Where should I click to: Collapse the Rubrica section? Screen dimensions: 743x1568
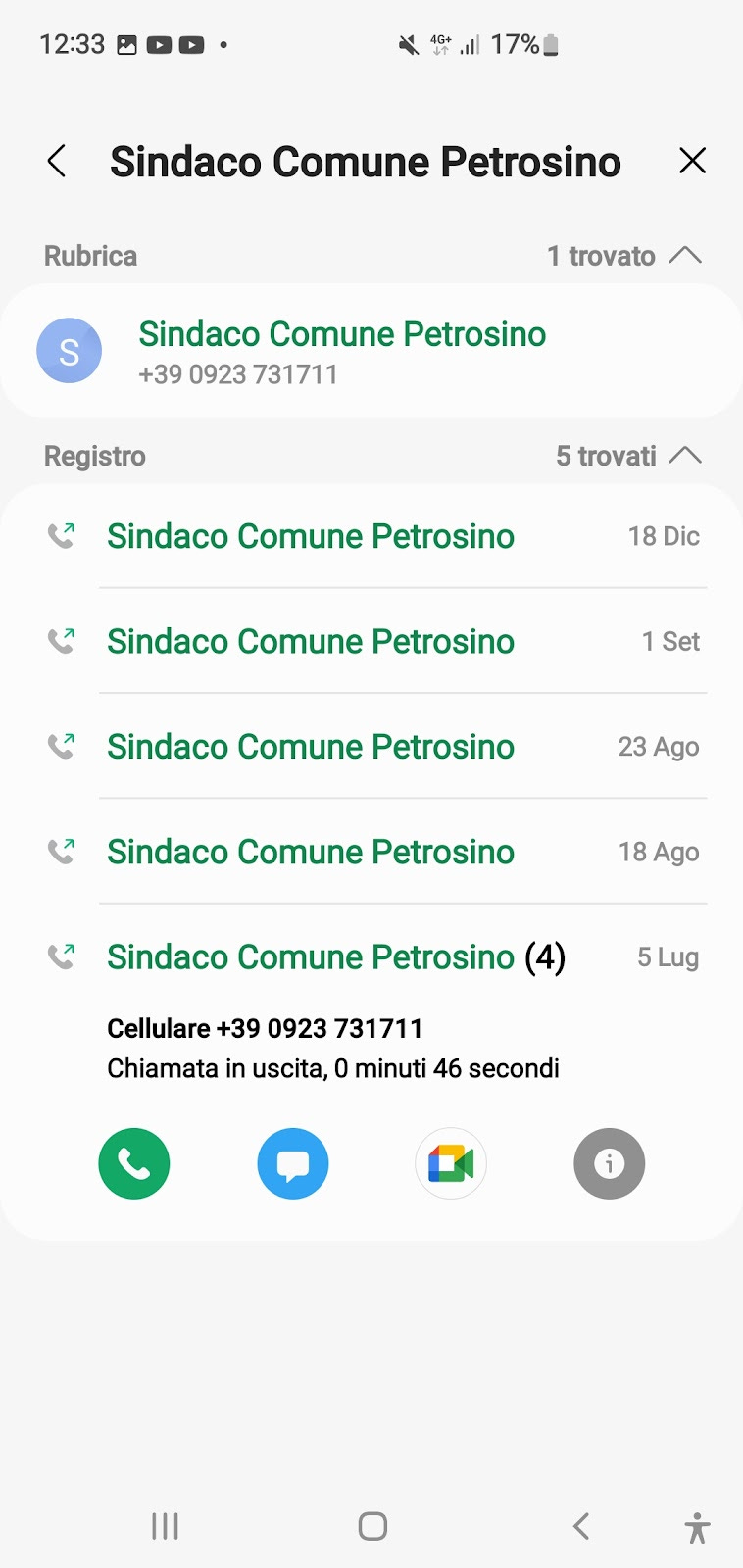[x=685, y=256]
